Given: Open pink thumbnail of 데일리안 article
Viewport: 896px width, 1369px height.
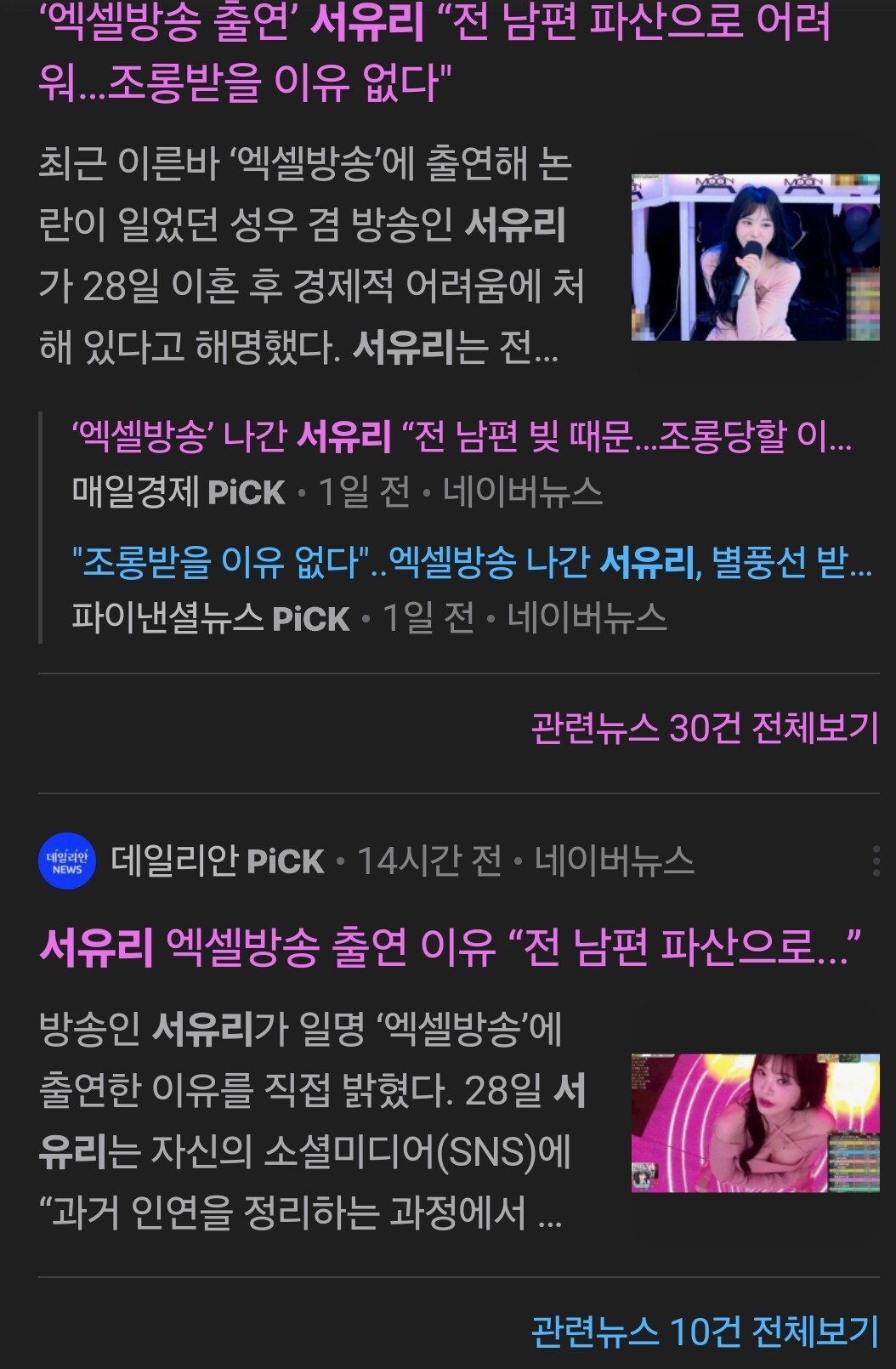Looking at the screenshot, I should click(x=755, y=1122).
